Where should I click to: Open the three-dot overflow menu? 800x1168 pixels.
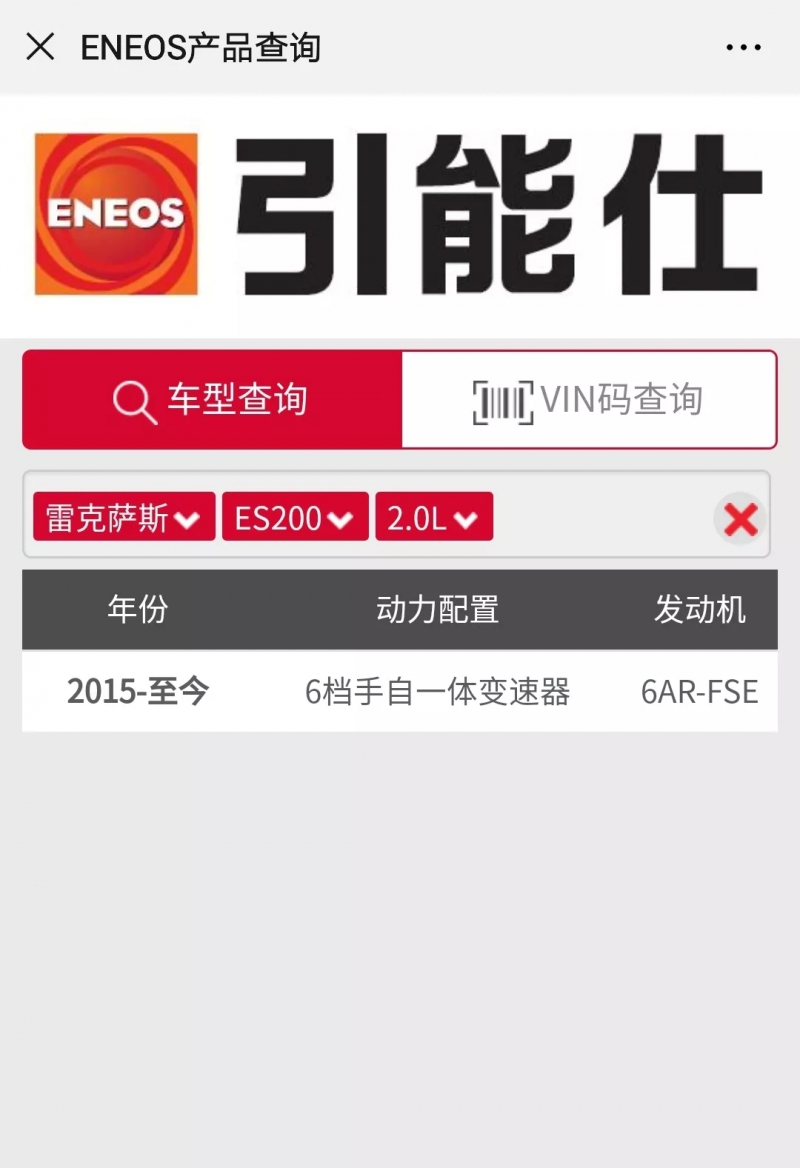point(743,47)
